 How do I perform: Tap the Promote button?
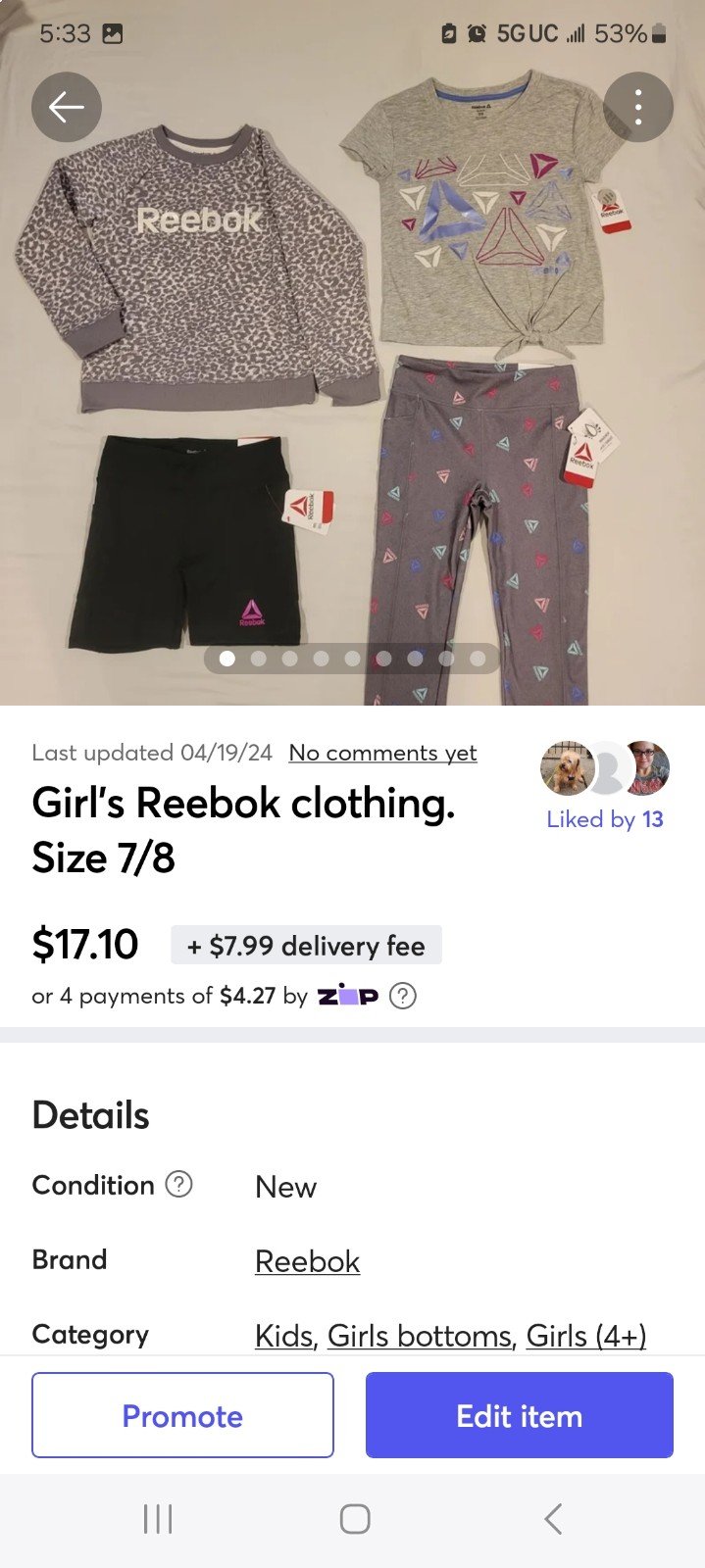[182, 1415]
